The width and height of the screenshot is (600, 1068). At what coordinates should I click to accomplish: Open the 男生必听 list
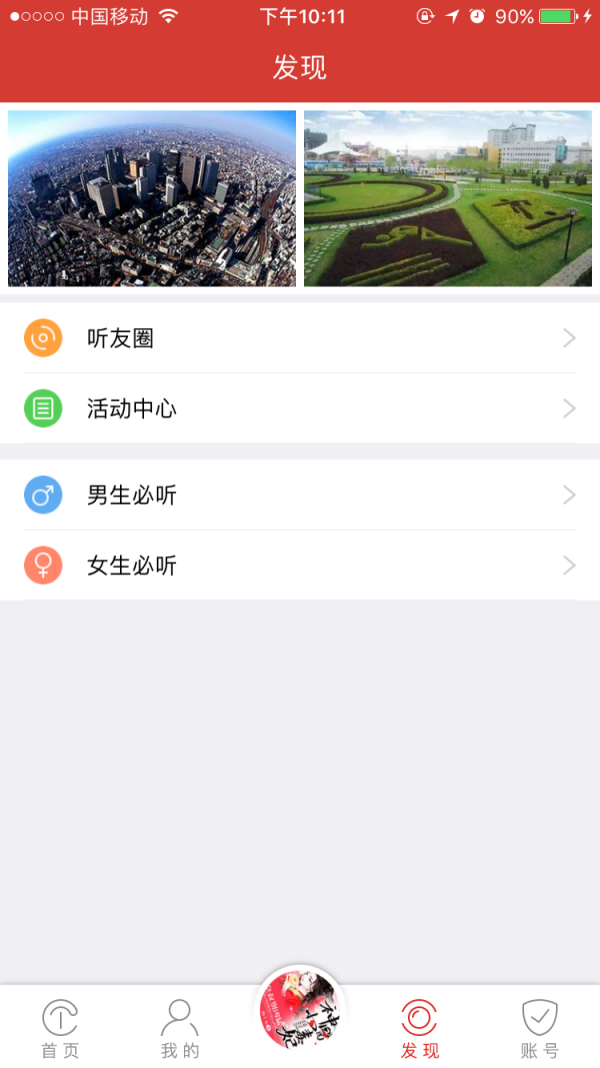click(x=300, y=495)
